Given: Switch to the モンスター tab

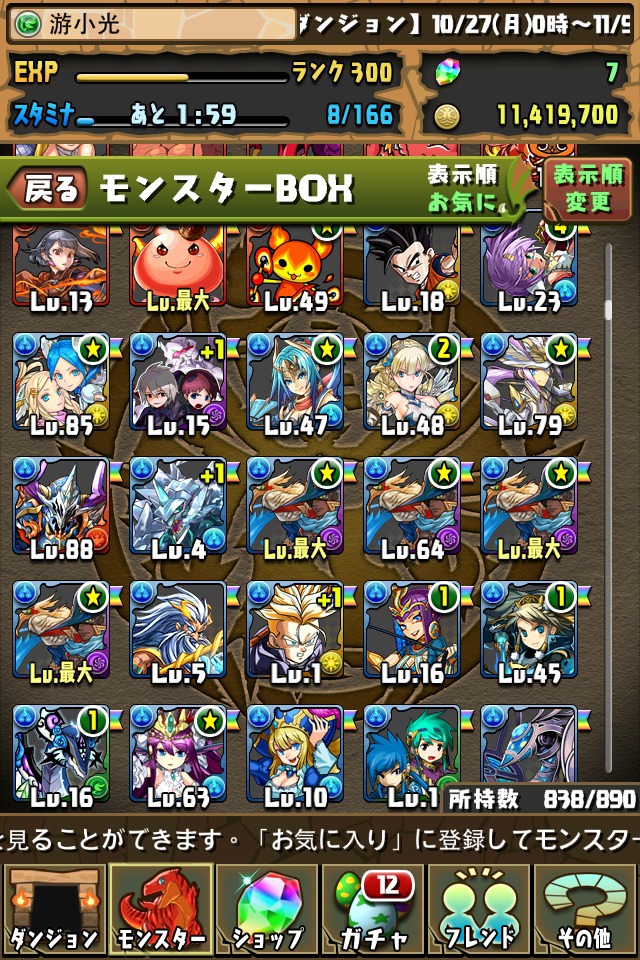Looking at the screenshot, I should click(x=160, y=910).
